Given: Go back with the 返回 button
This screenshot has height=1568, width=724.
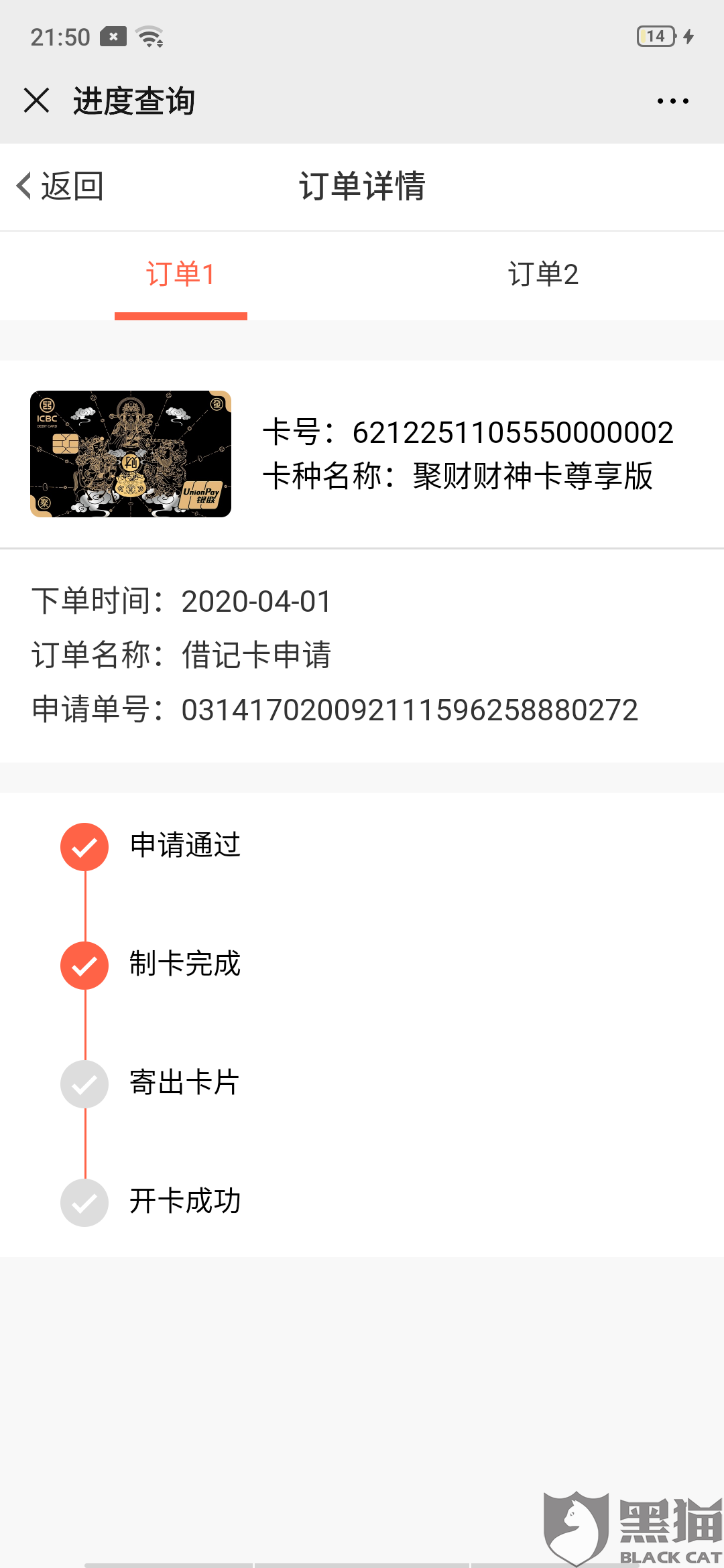Looking at the screenshot, I should point(60,186).
